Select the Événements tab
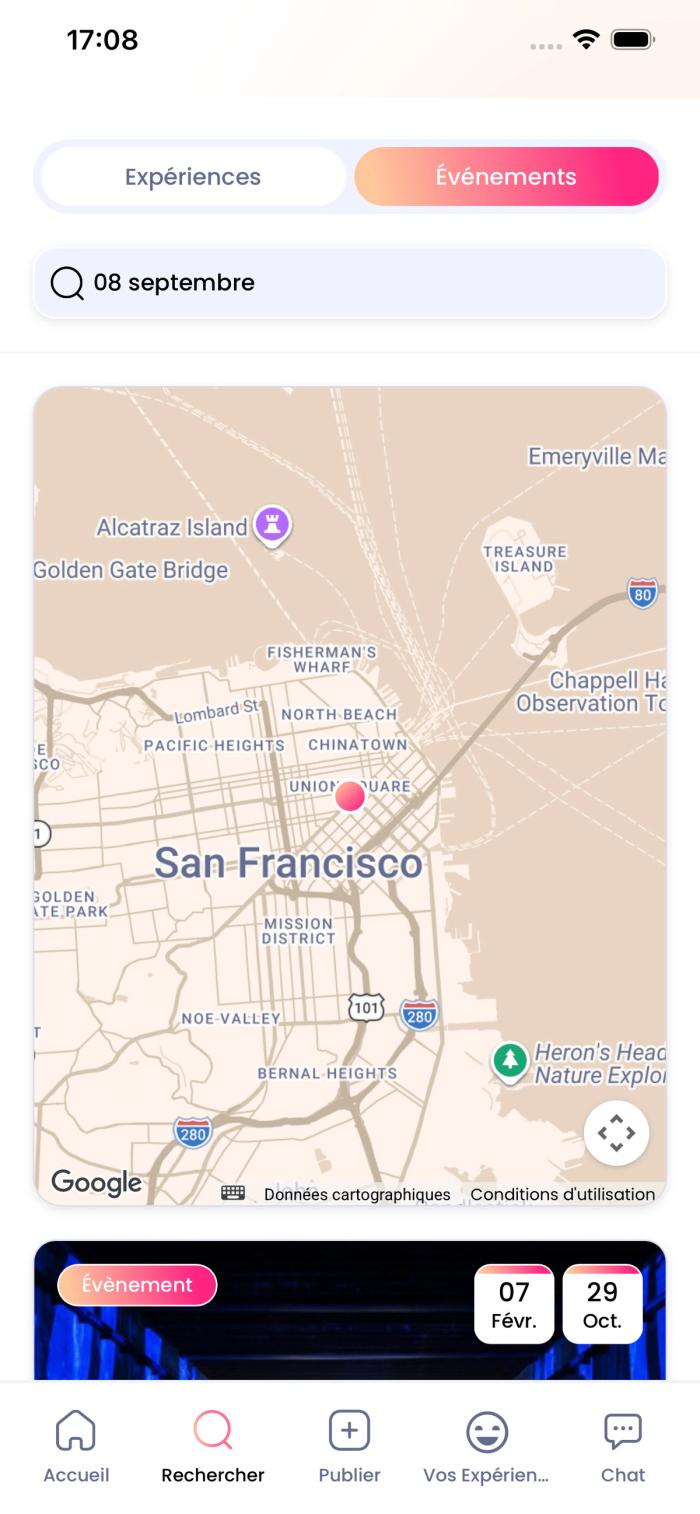Image resolution: width=700 pixels, height=1514 pixels. (506, 177)
